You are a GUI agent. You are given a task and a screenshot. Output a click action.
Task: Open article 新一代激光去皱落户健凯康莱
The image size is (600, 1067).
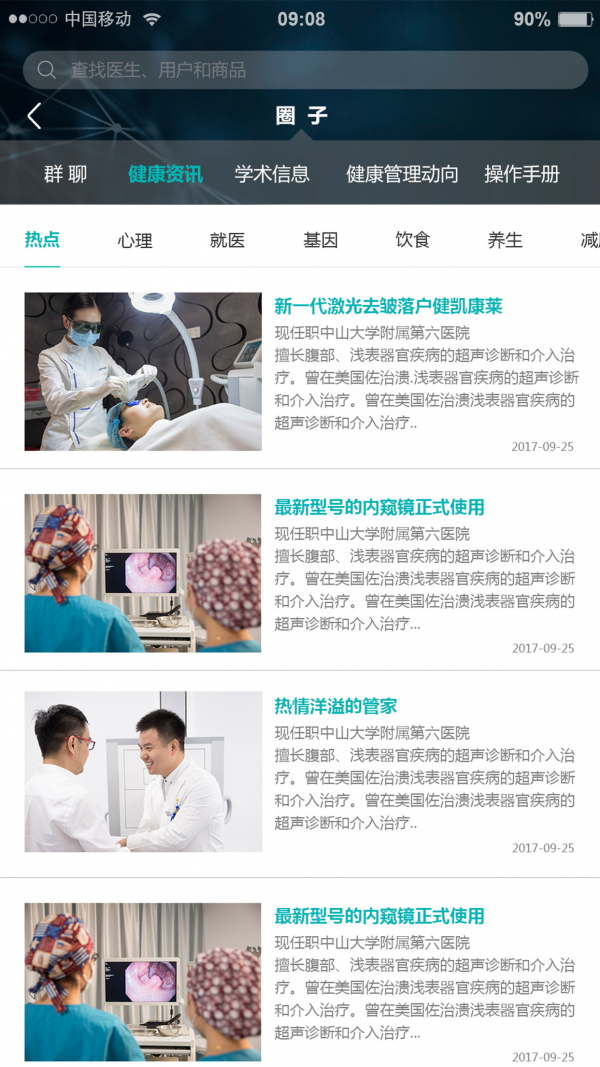click(388, 306)
